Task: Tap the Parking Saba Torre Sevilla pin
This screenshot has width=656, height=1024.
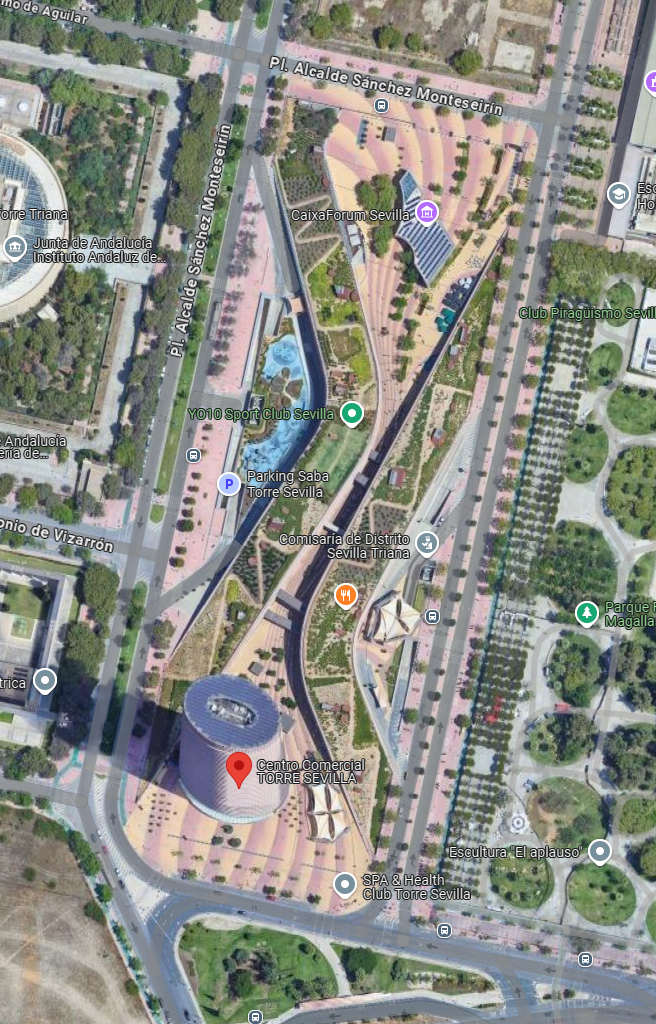Action: click(229, 484)
